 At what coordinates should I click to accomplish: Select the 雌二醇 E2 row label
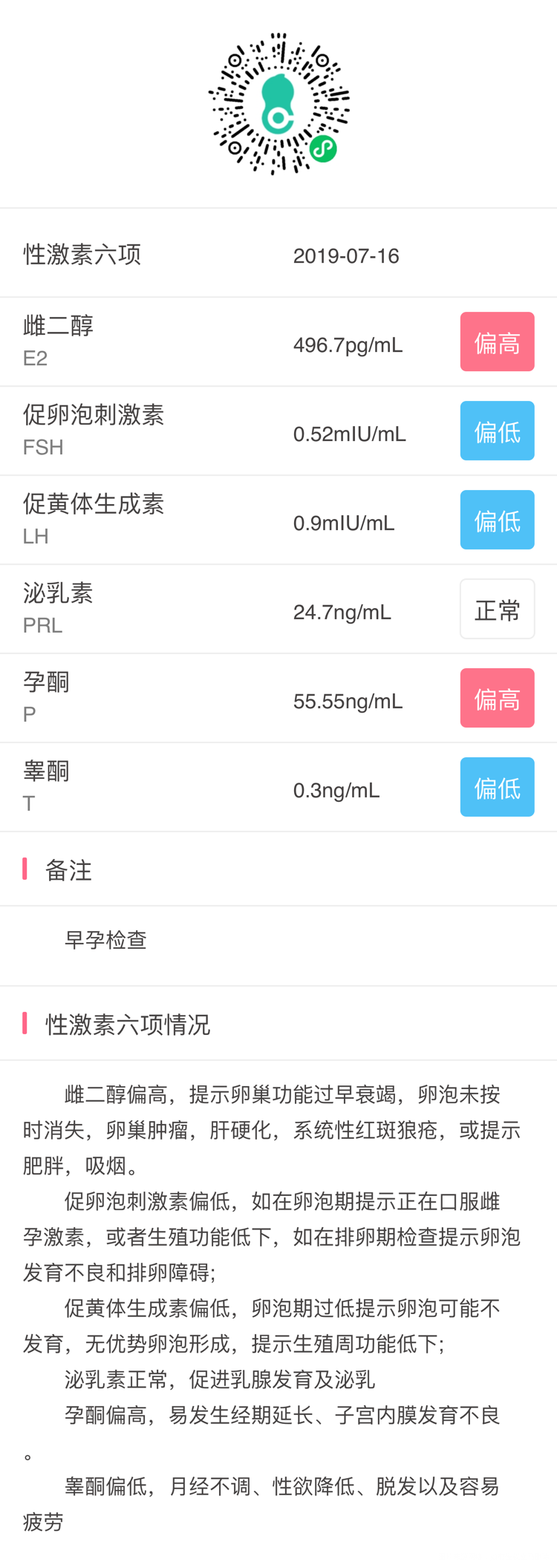(57, 340)
